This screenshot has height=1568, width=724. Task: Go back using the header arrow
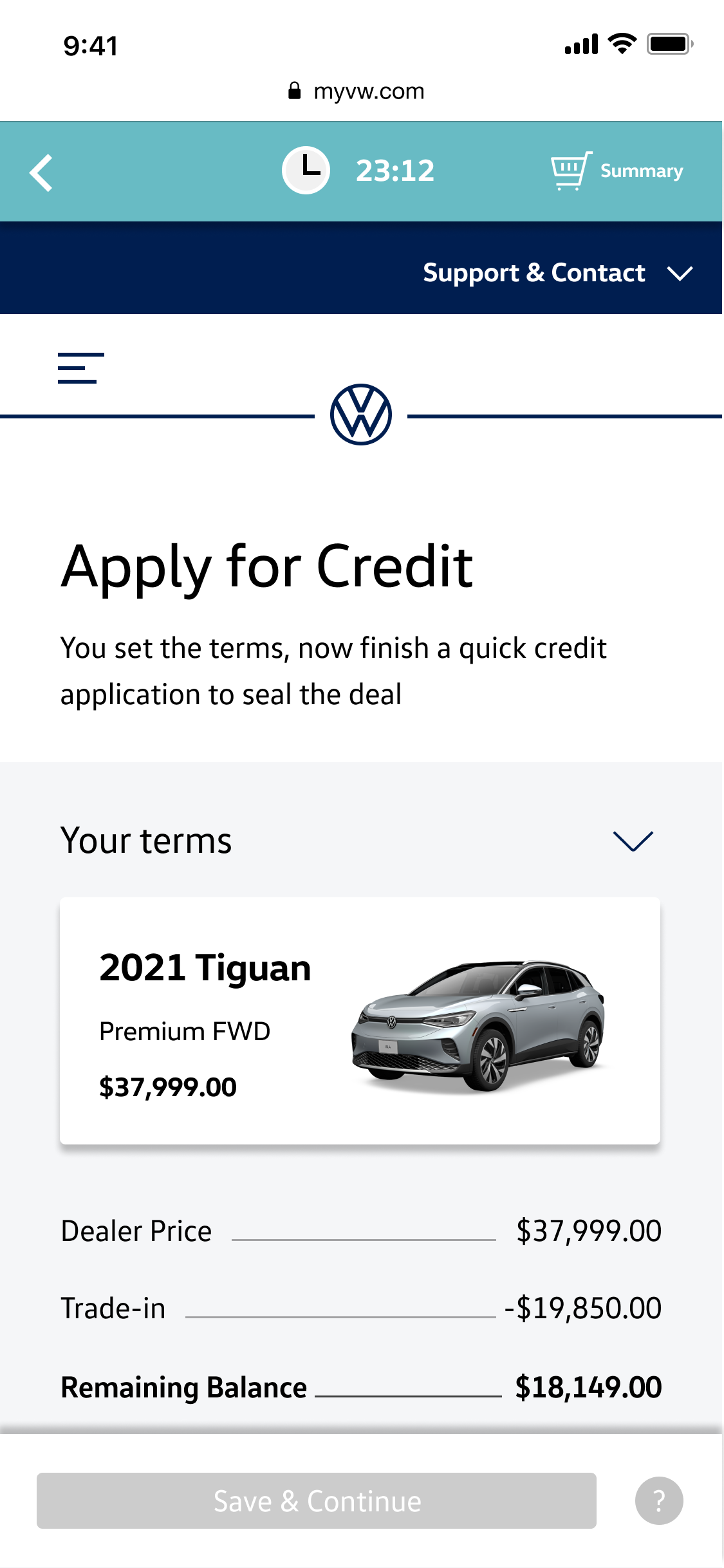pos(41,173)
